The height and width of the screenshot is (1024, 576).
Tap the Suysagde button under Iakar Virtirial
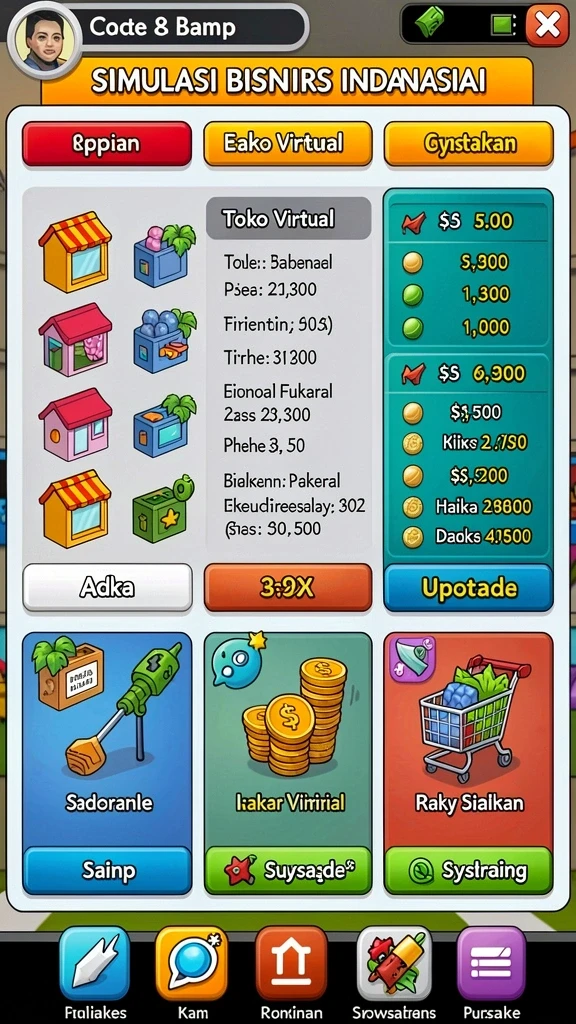pos(287,870)
